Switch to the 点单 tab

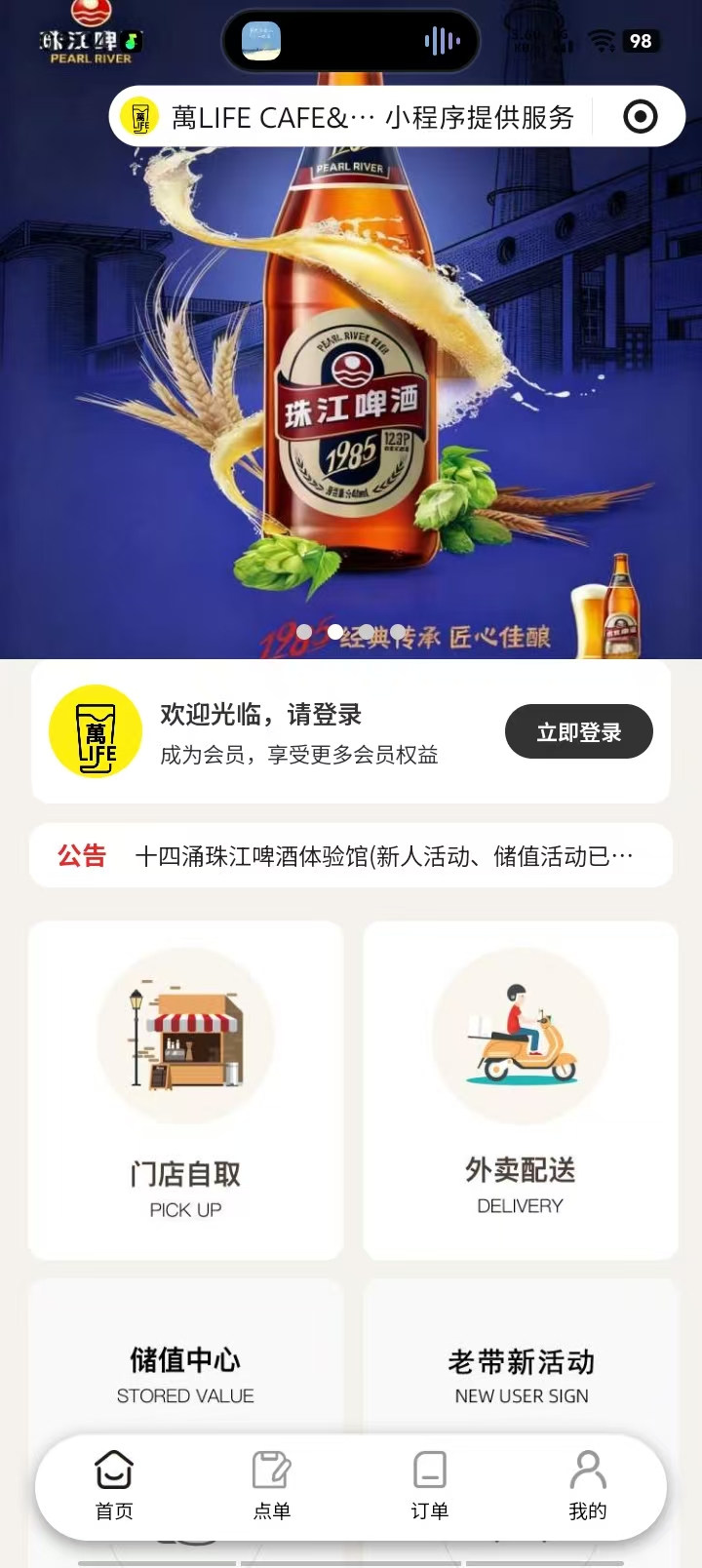[272, 1484]
